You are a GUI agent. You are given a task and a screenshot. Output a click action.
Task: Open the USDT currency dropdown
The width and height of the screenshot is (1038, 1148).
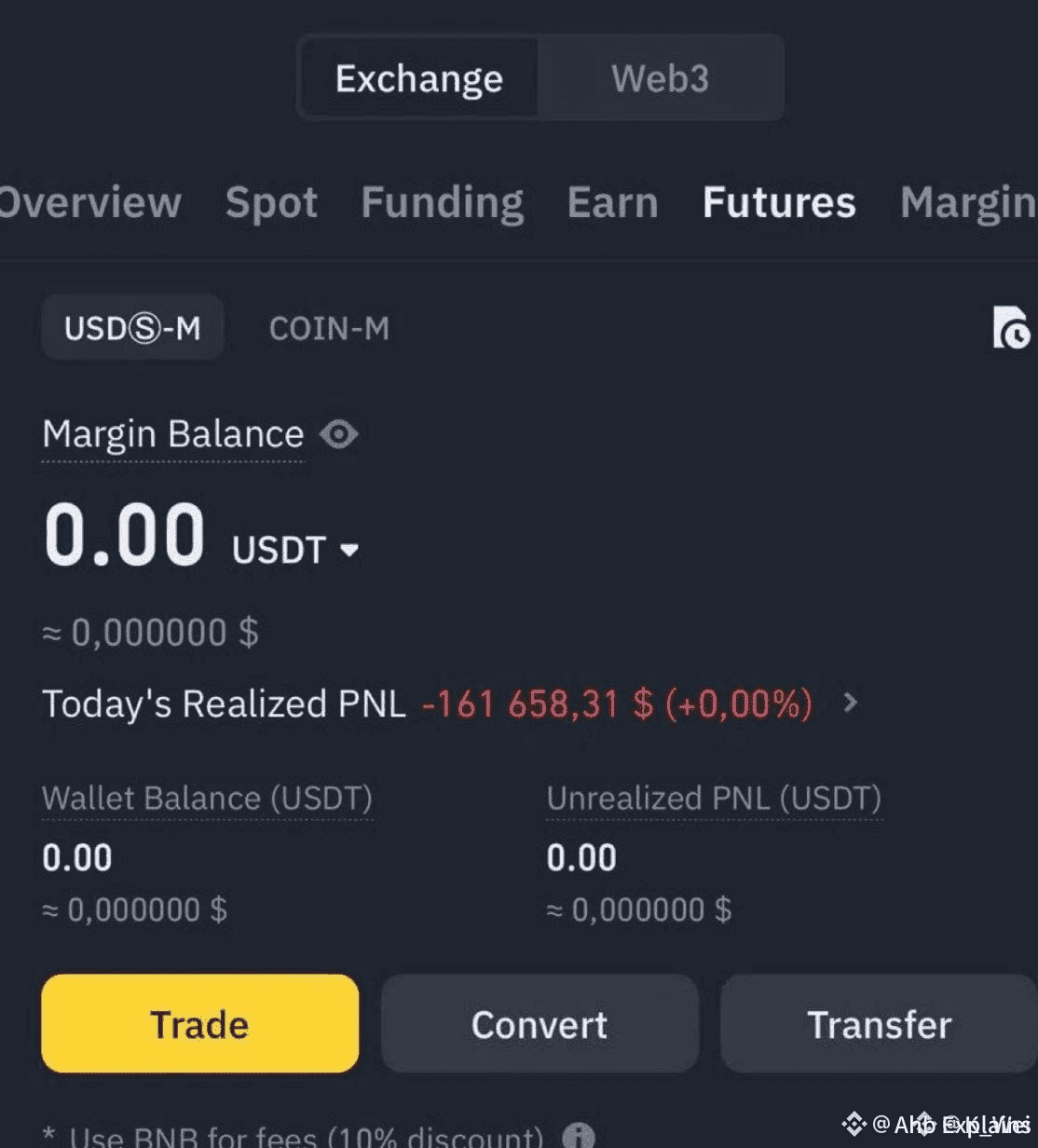349,550
